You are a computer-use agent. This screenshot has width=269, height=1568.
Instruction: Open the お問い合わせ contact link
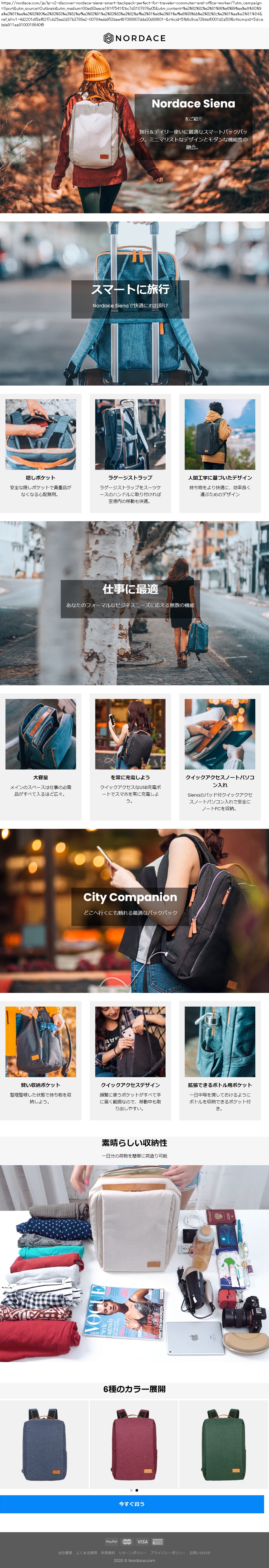coord(199,1553)
